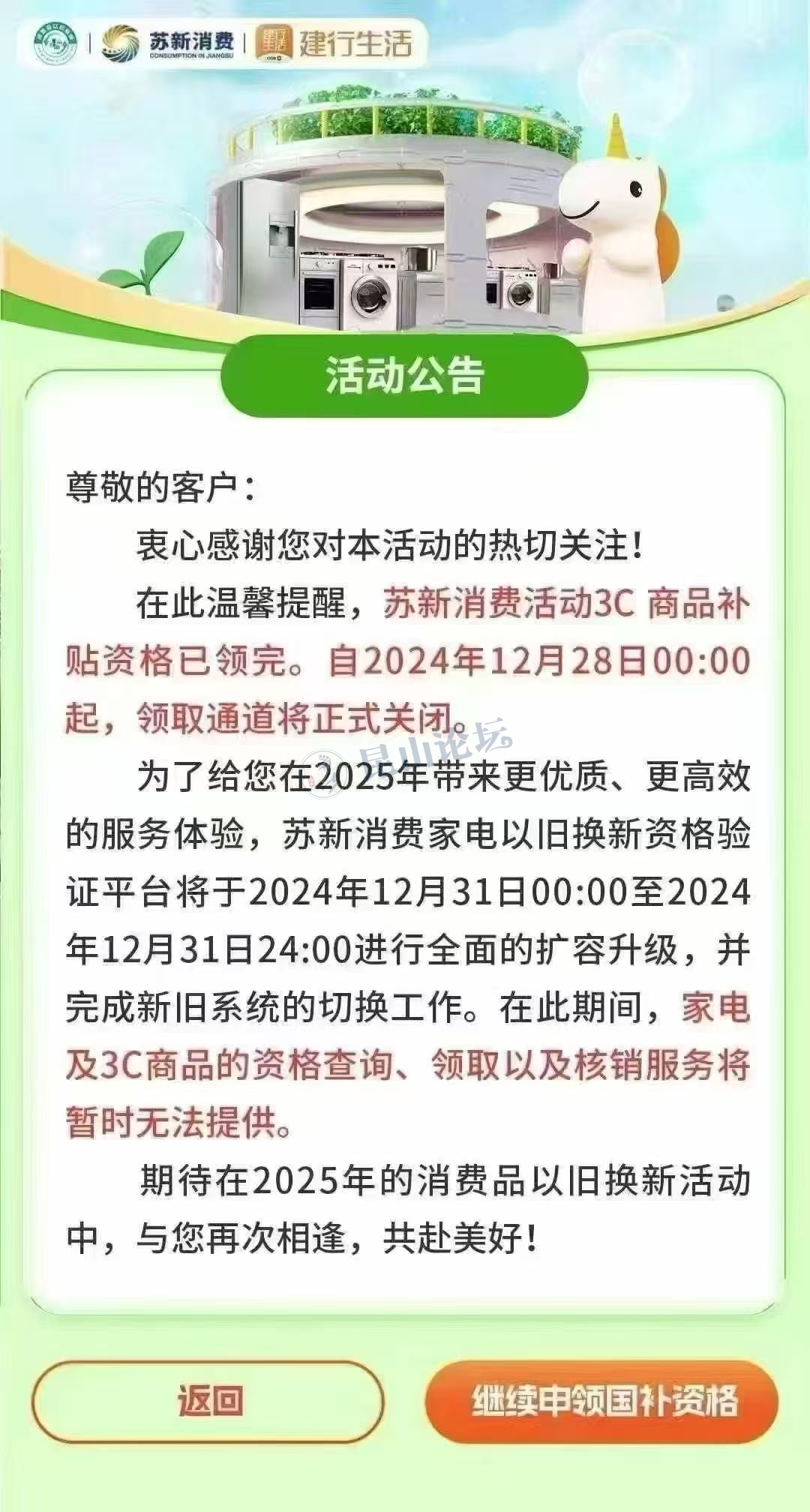Image resolution: width=810 pixels, height=1512 pixels.
Task: Tap the 返回 button
Action: point(208,1401)
